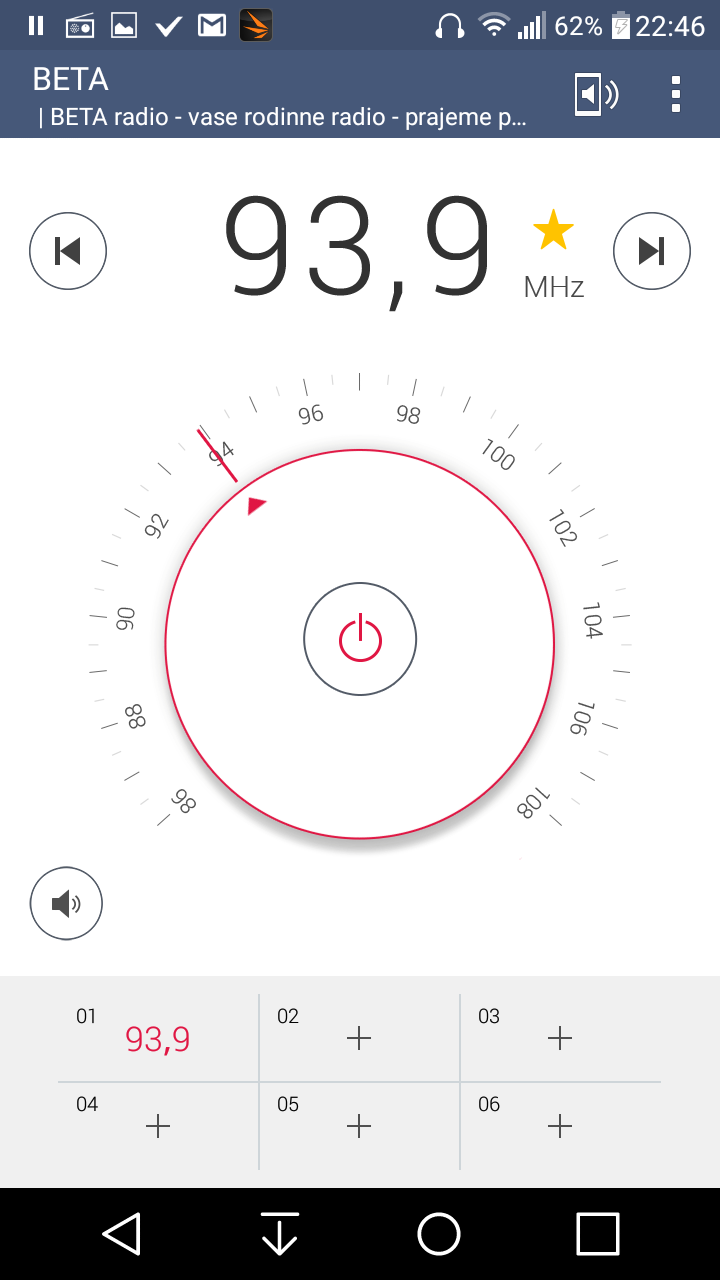The image size is (720, 1280).
Task: Pull down notifications via navigation bar arrow
Action: (280, 1234)
